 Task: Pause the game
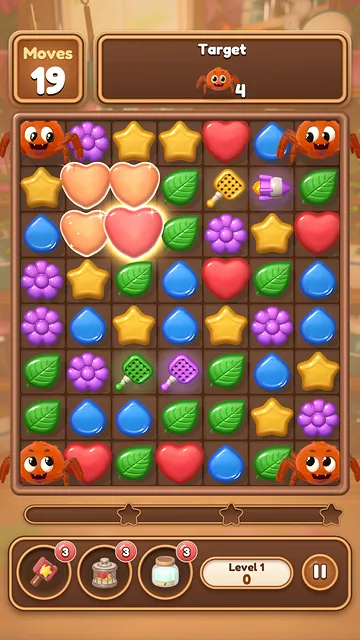pyautogui.click(x=320, y=572)
